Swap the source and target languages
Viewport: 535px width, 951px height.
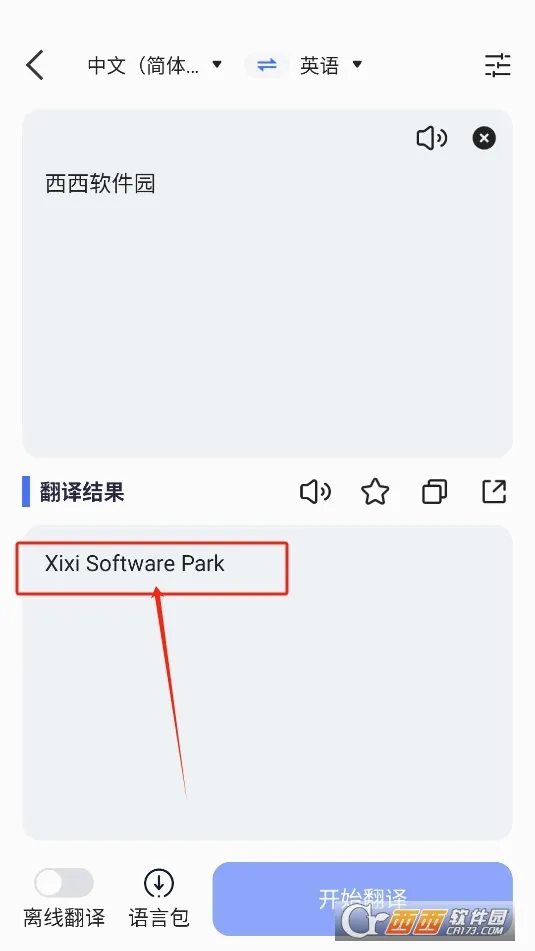(x=267, y=65)
